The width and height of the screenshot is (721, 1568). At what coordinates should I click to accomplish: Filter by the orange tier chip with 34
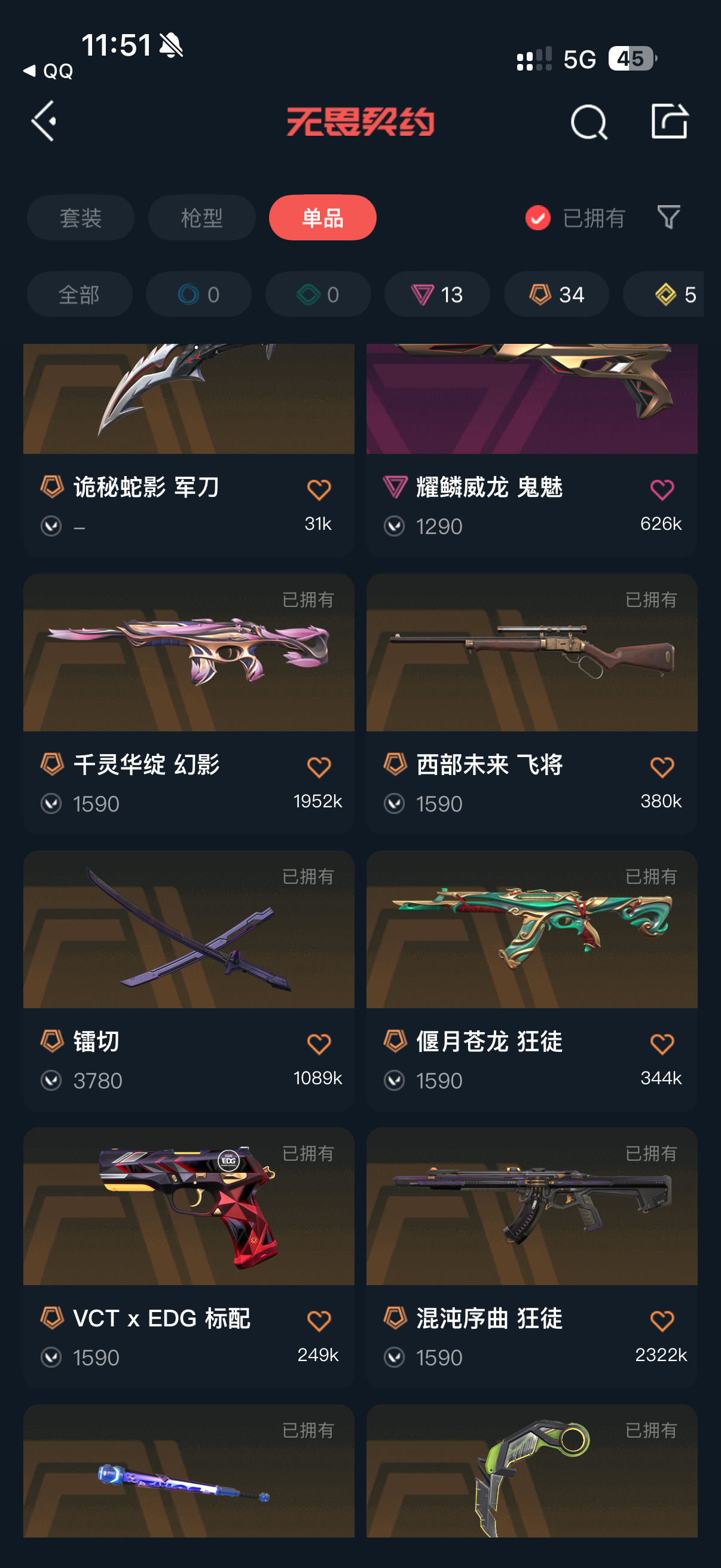tap(556, 295)
